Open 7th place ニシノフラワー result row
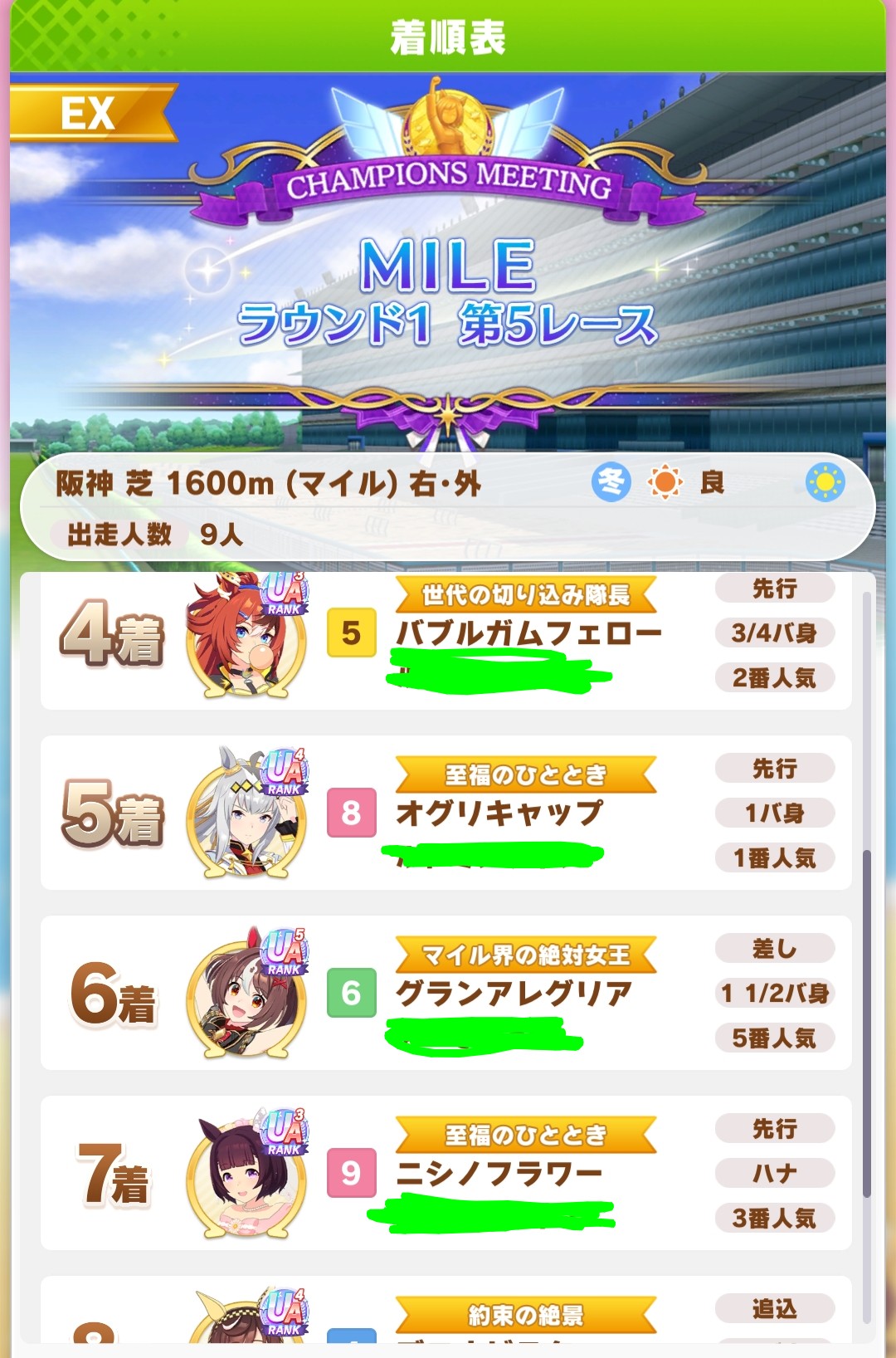The image size is (896, 1358). [x=446, y=1173]
